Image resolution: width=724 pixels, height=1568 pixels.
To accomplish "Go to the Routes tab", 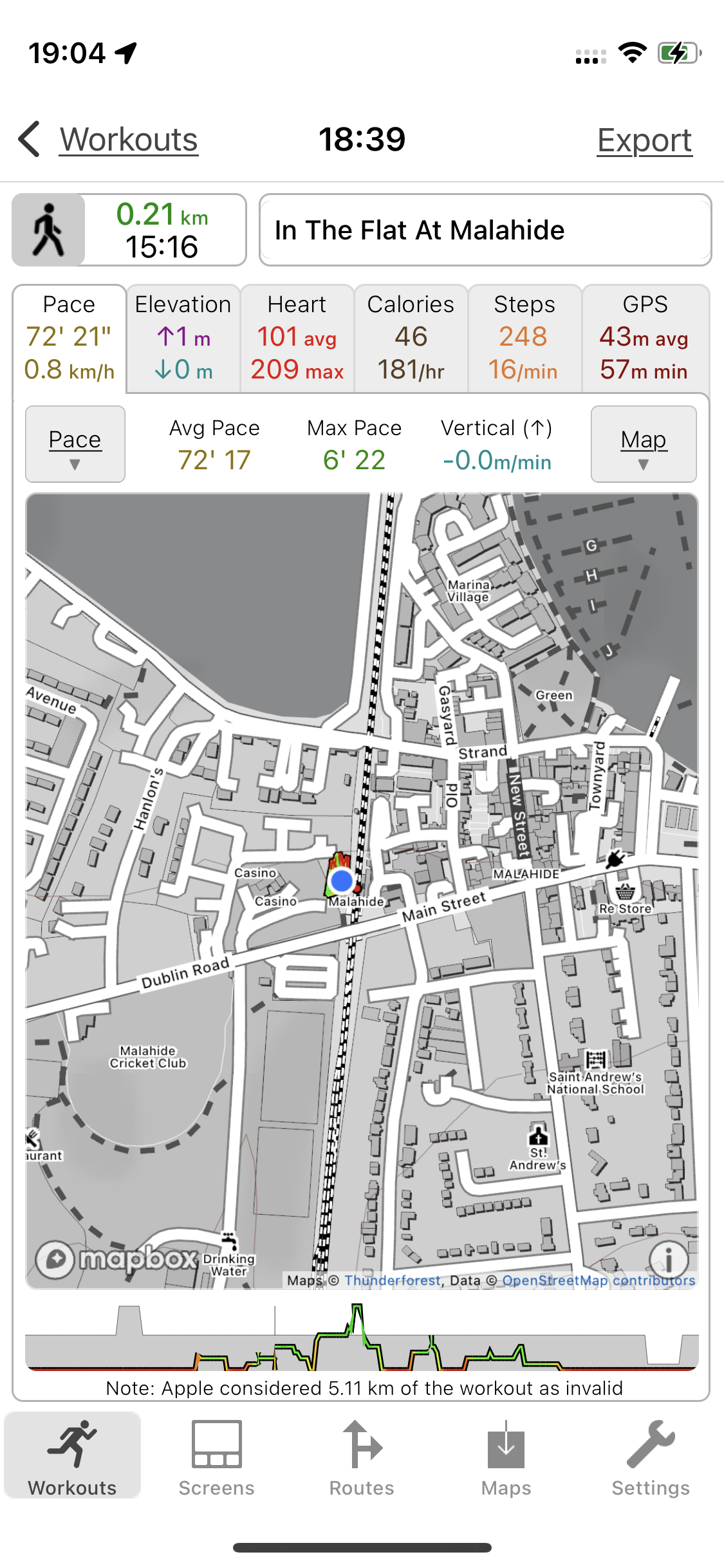I will coord(362,1458).
